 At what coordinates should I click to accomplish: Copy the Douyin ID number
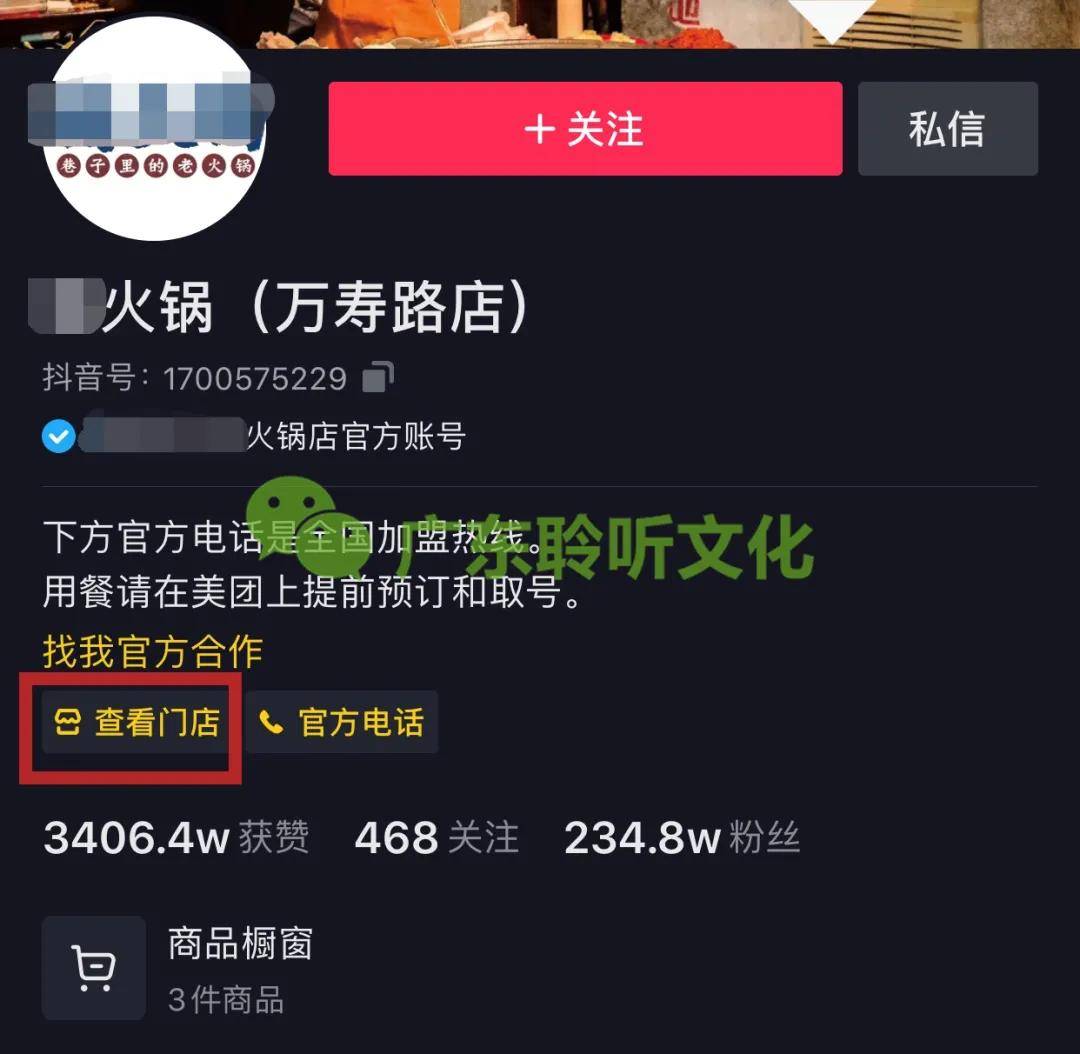378,378
